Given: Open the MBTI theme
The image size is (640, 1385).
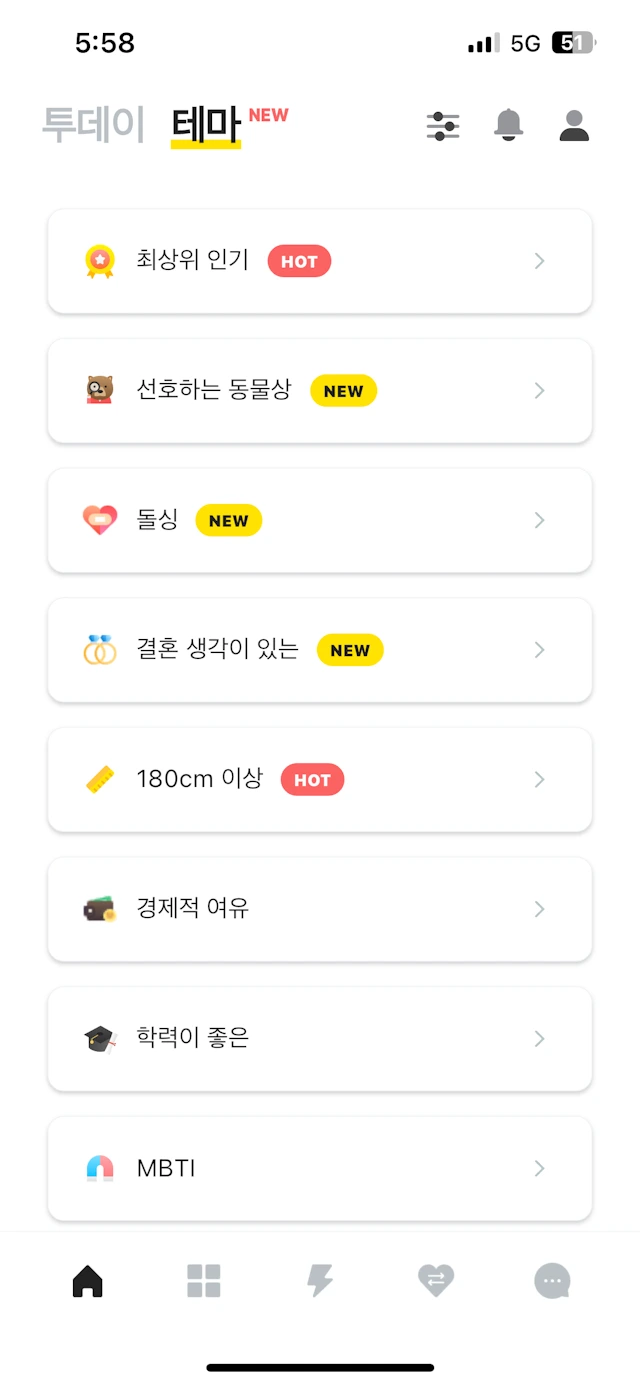Looking at the screenshot, I should point(320,1168).
